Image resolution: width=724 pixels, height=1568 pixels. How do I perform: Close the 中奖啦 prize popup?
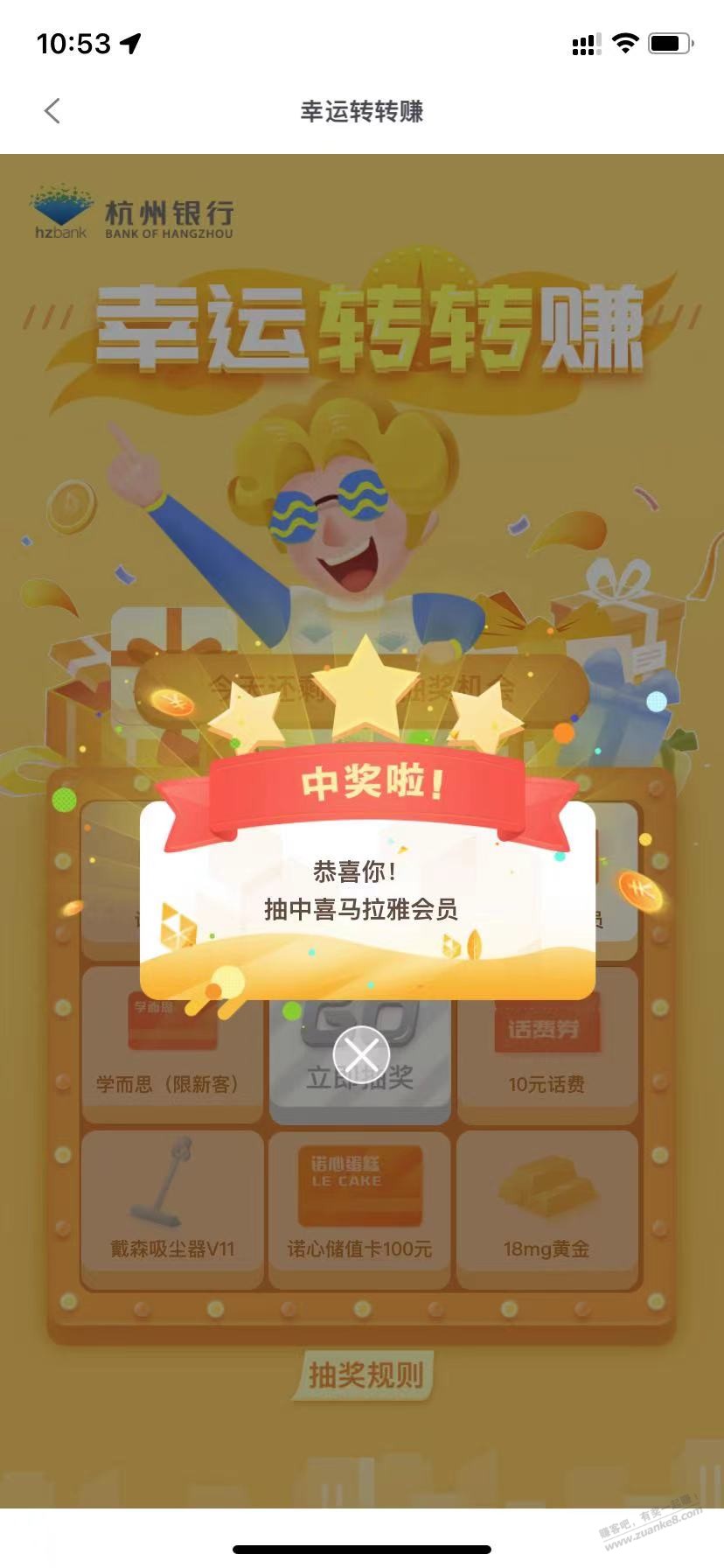coord(361,1054)
